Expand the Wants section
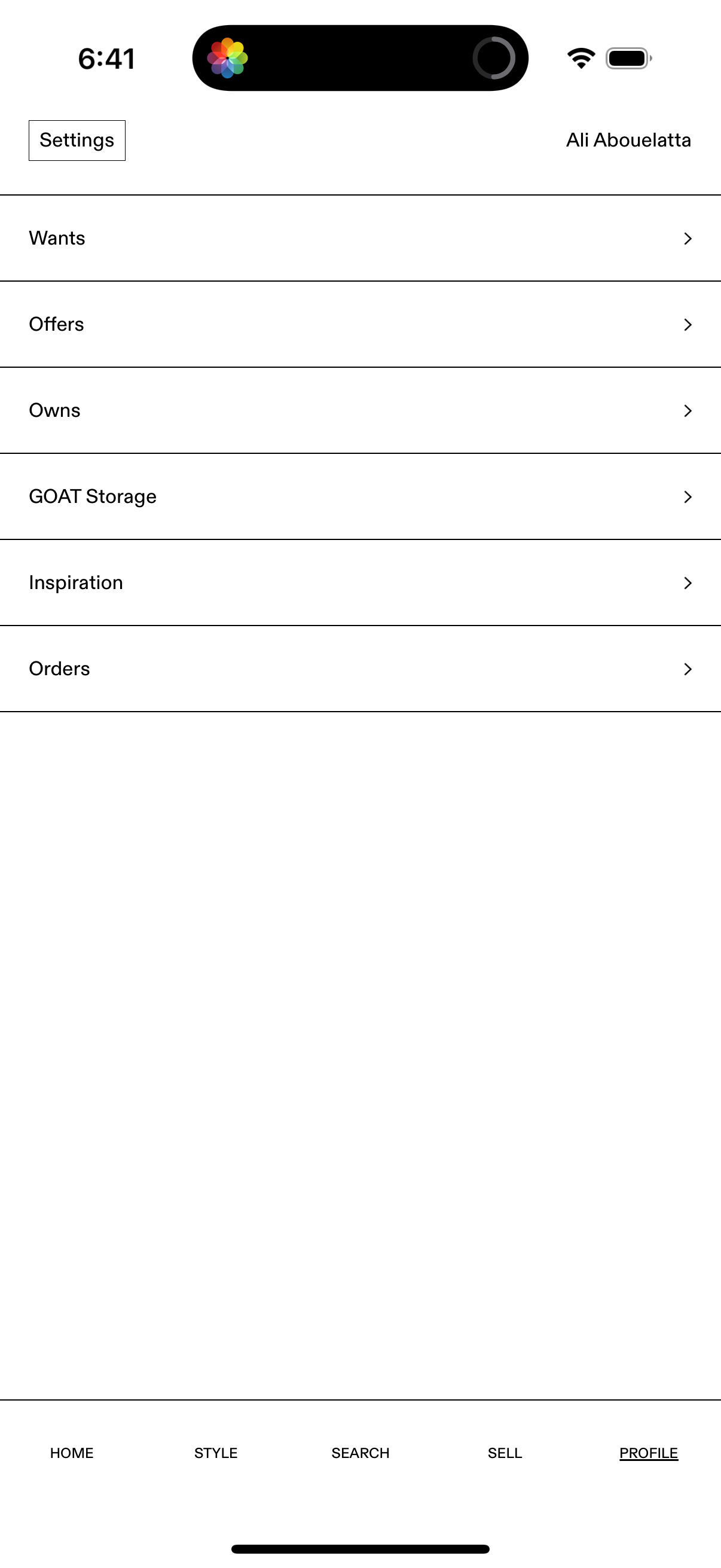 (x=688, y=238)
